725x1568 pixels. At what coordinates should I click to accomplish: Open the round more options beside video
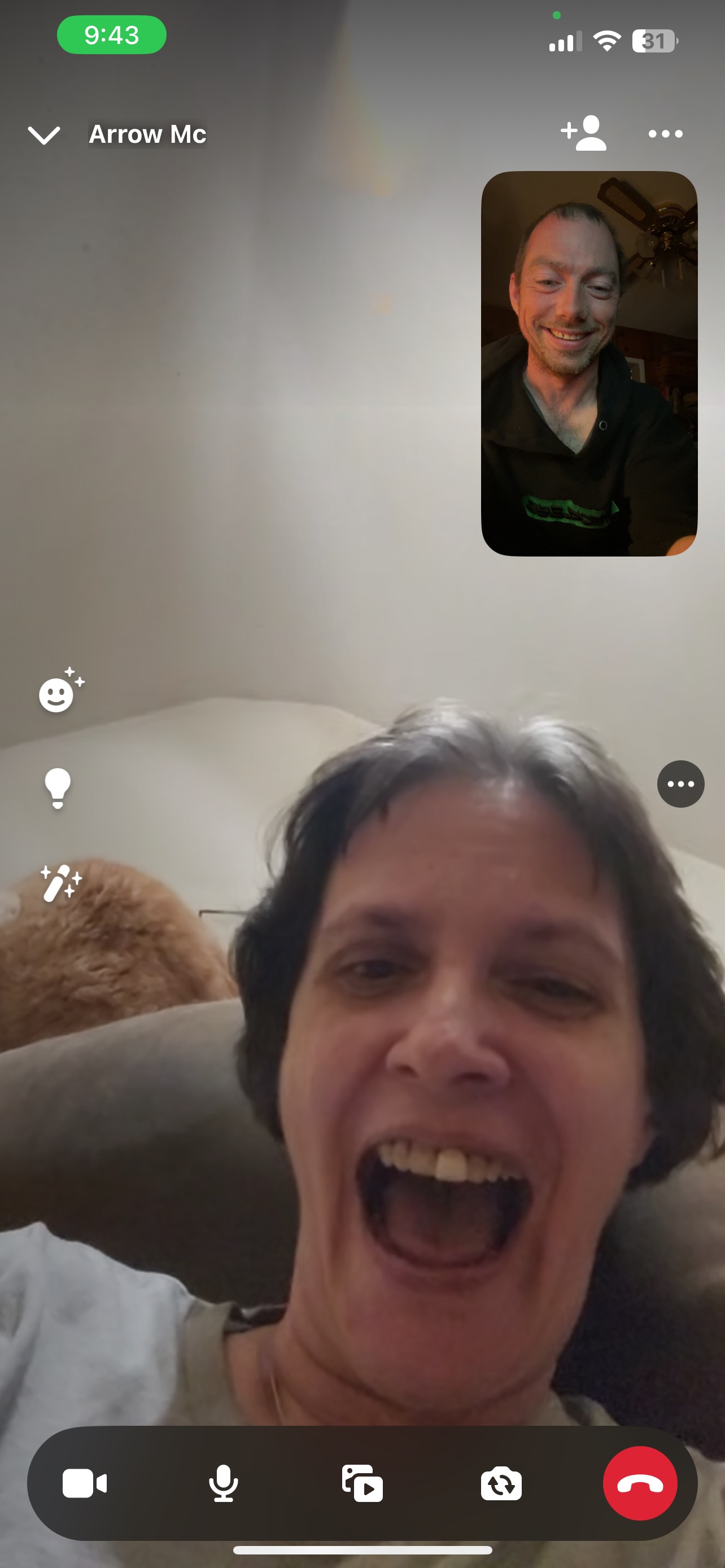point(680,784)
